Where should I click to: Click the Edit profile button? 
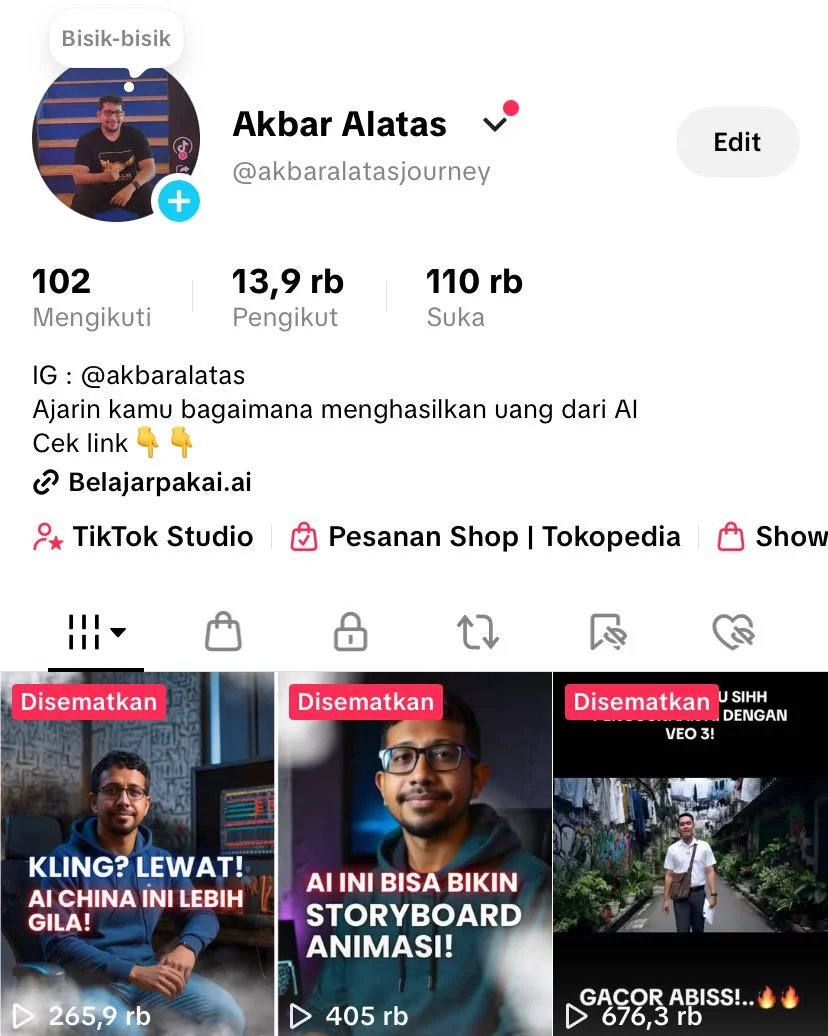click(x=737, y=142)
